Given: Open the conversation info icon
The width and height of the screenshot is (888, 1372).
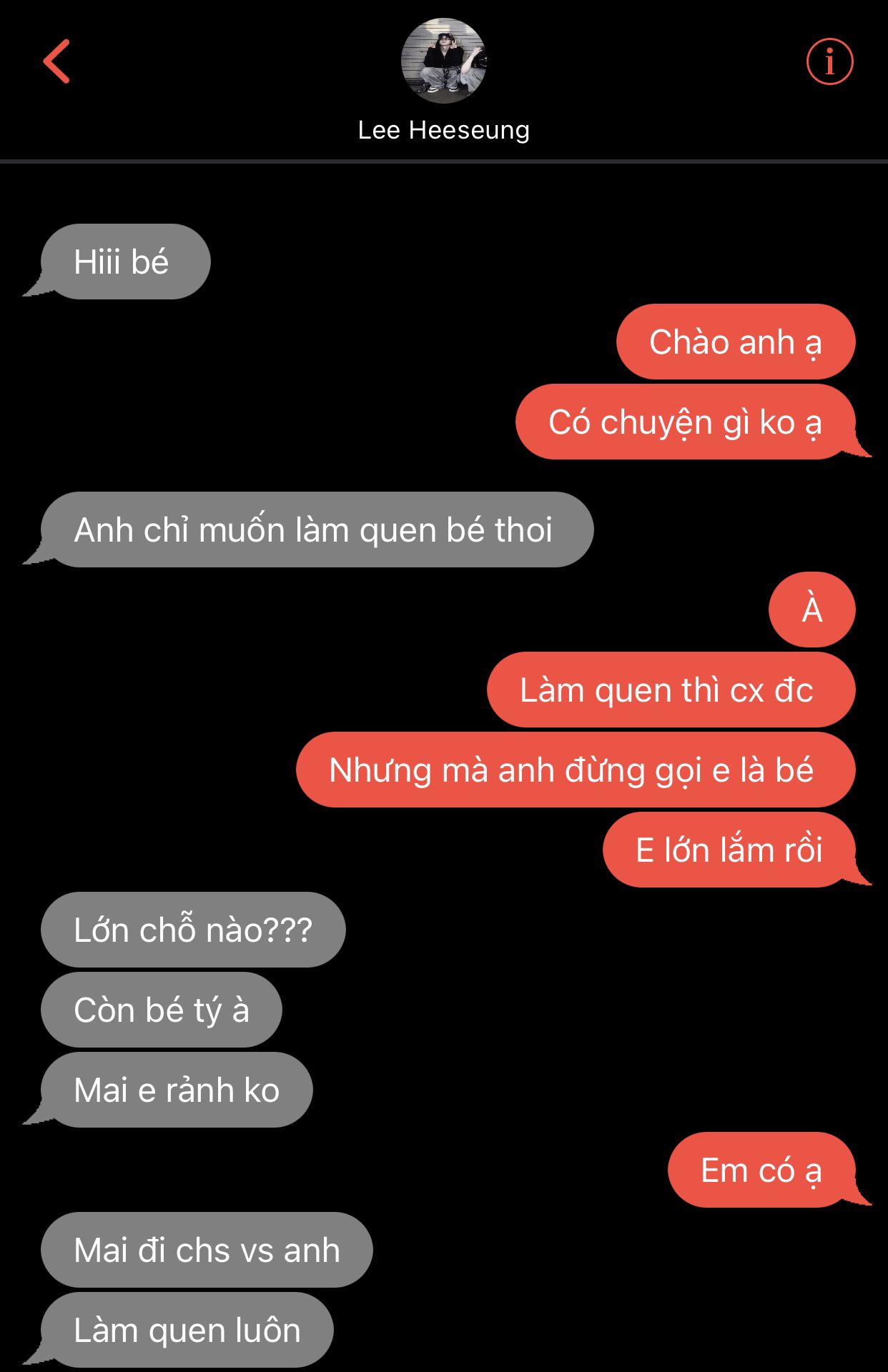Looking at the screenshot, I should coord(829,61).
